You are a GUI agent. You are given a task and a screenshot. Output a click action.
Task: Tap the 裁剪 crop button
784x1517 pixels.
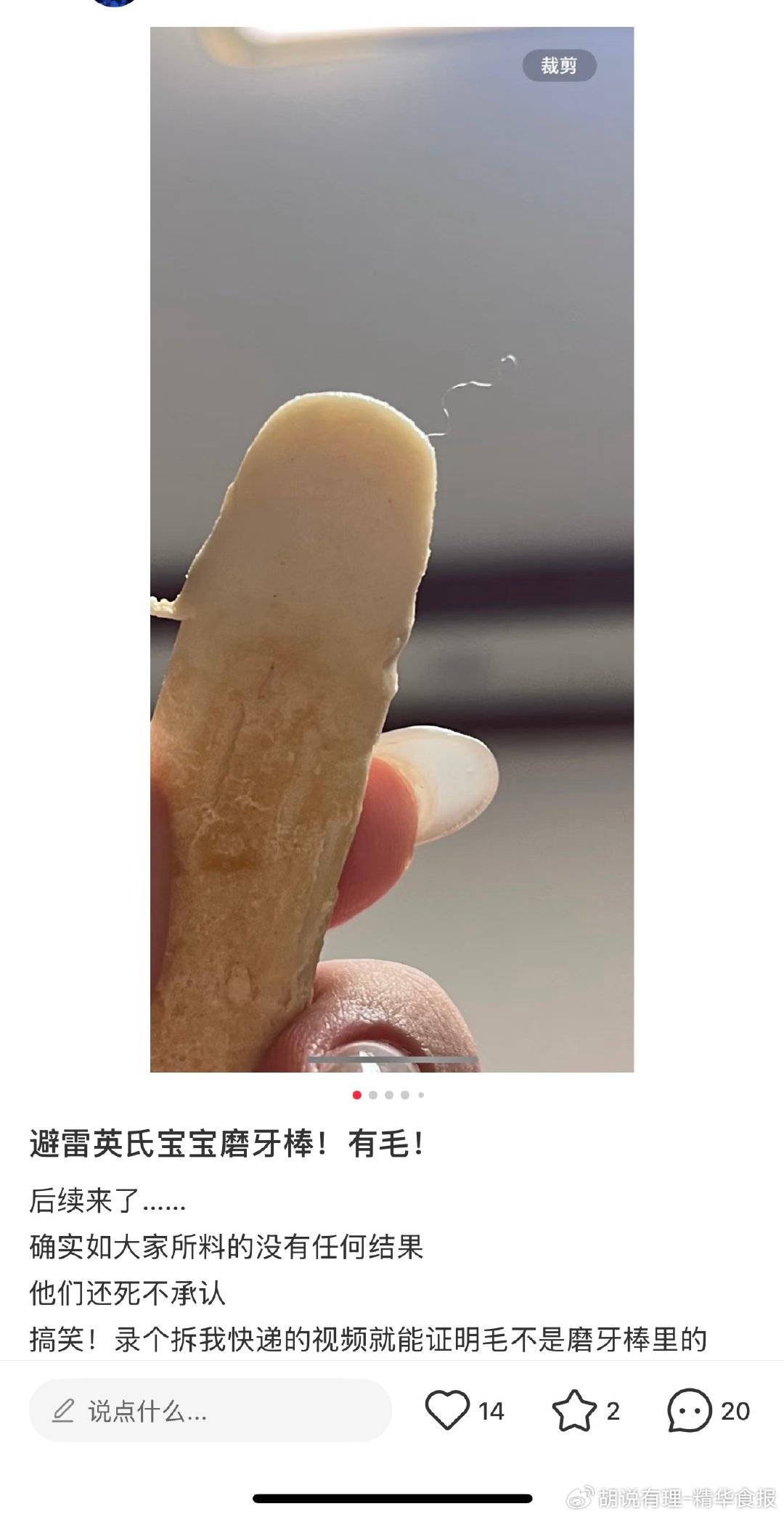tap(559, 66)
